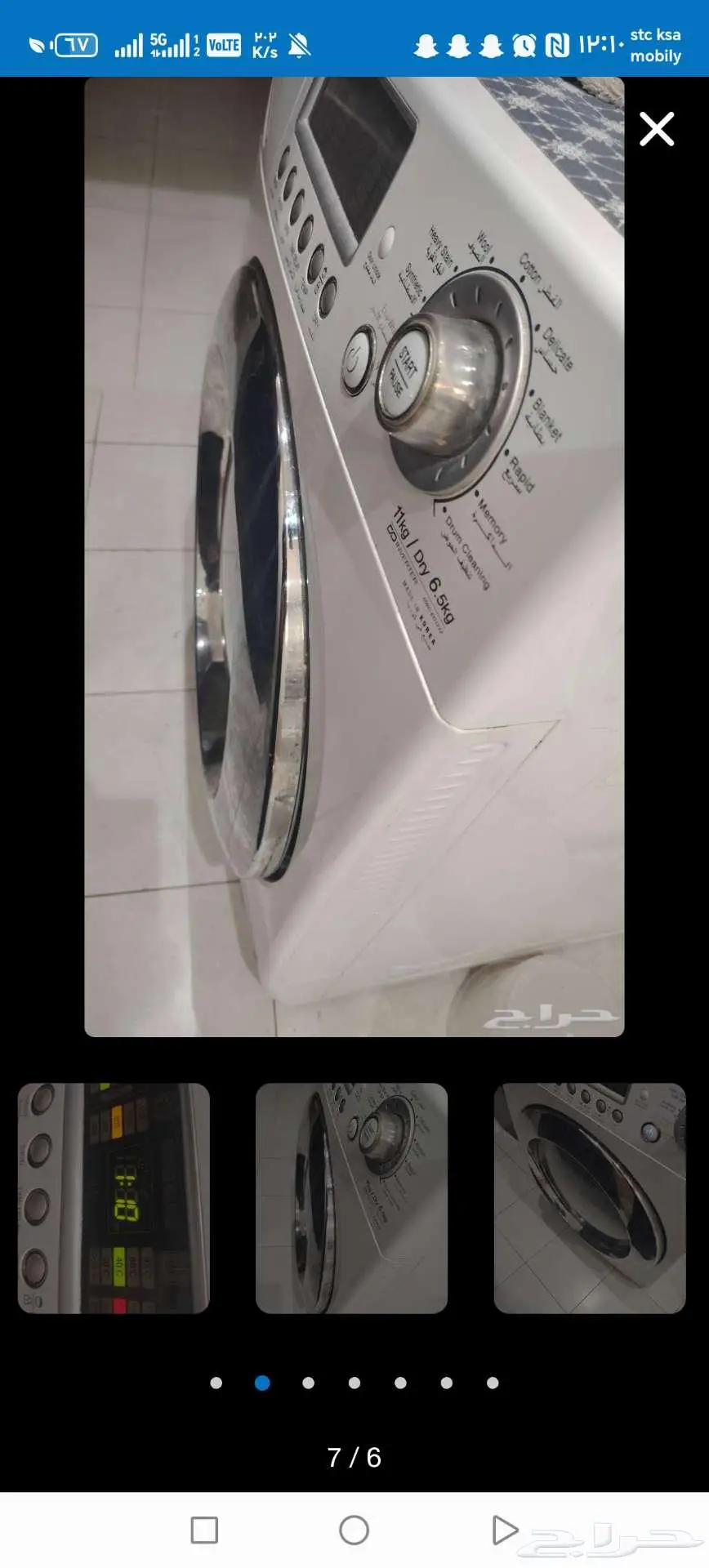Jump to the first page dot

[x=216, y=1383]
